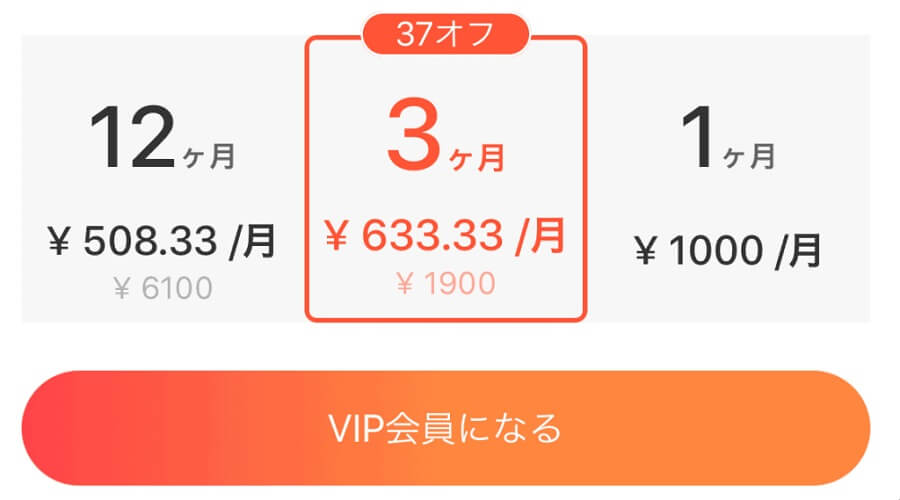
Task: Select the 12ヶ月 subscription plan
Action: point(162,180)
